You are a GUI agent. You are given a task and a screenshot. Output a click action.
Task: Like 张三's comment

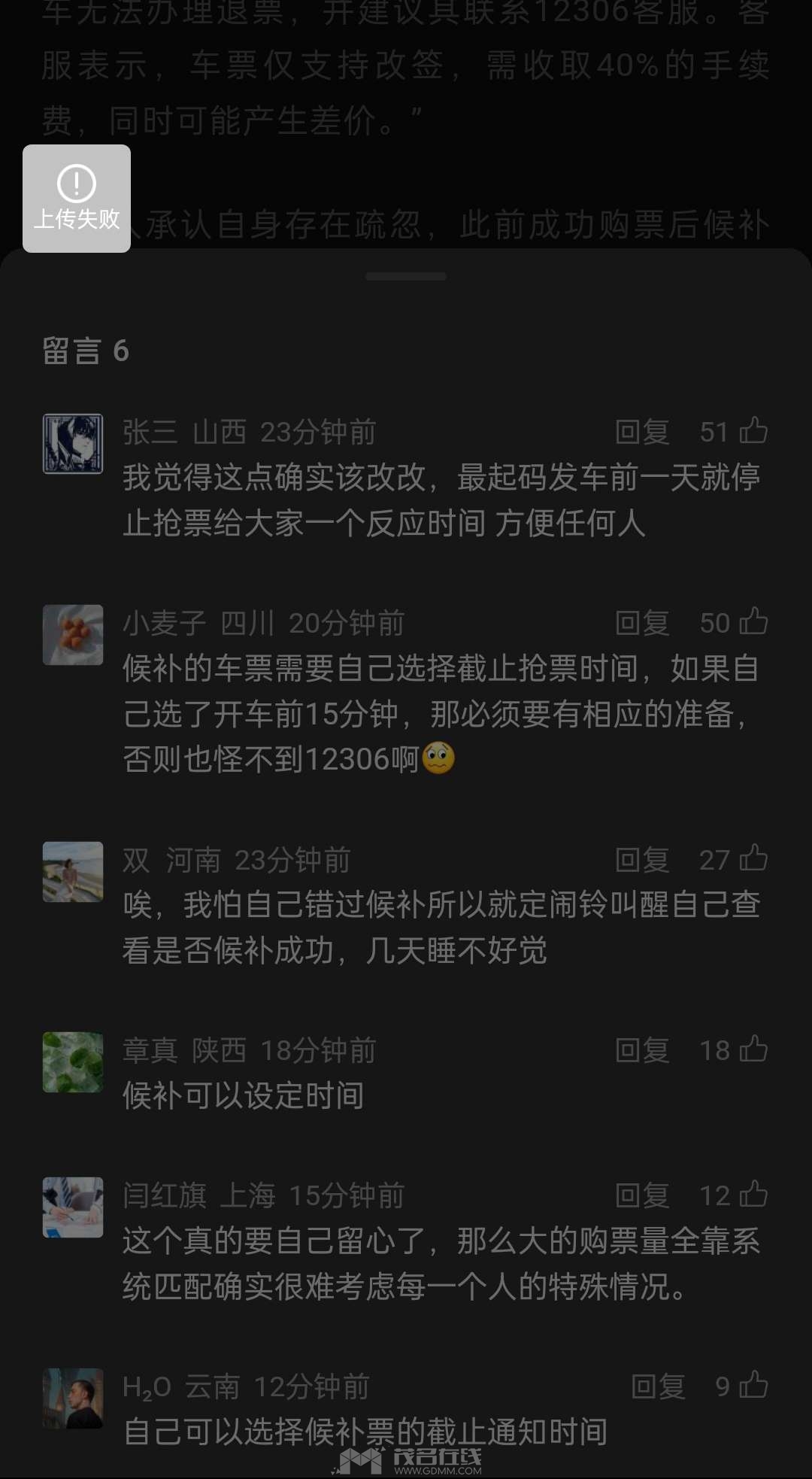click(x=753, y=431)
